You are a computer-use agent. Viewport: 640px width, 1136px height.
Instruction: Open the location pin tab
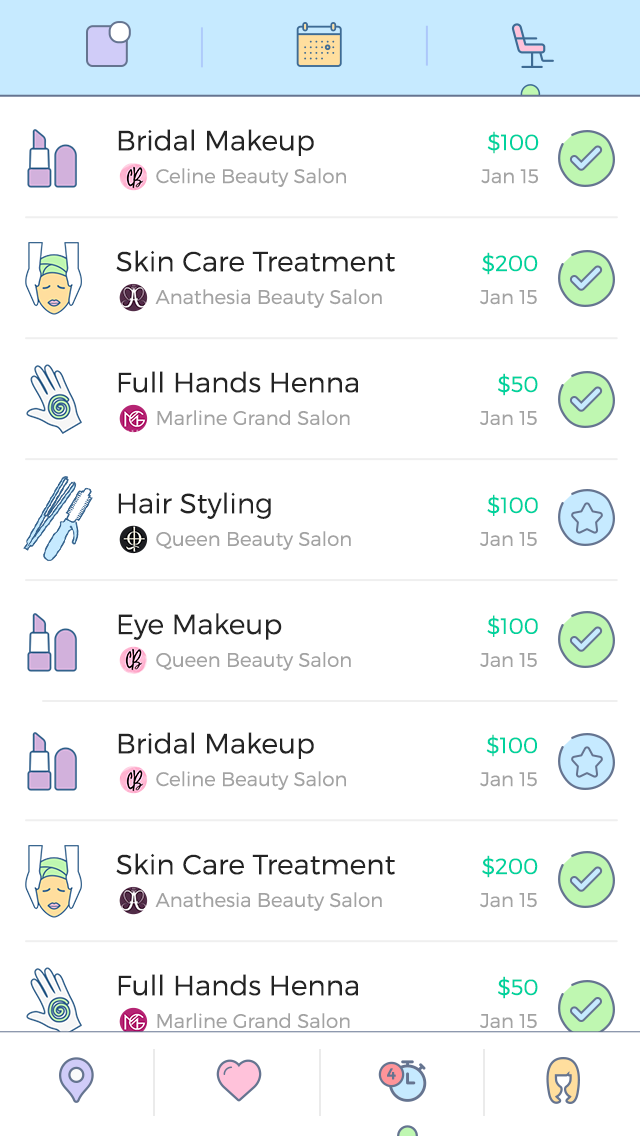pos(76,1081)
